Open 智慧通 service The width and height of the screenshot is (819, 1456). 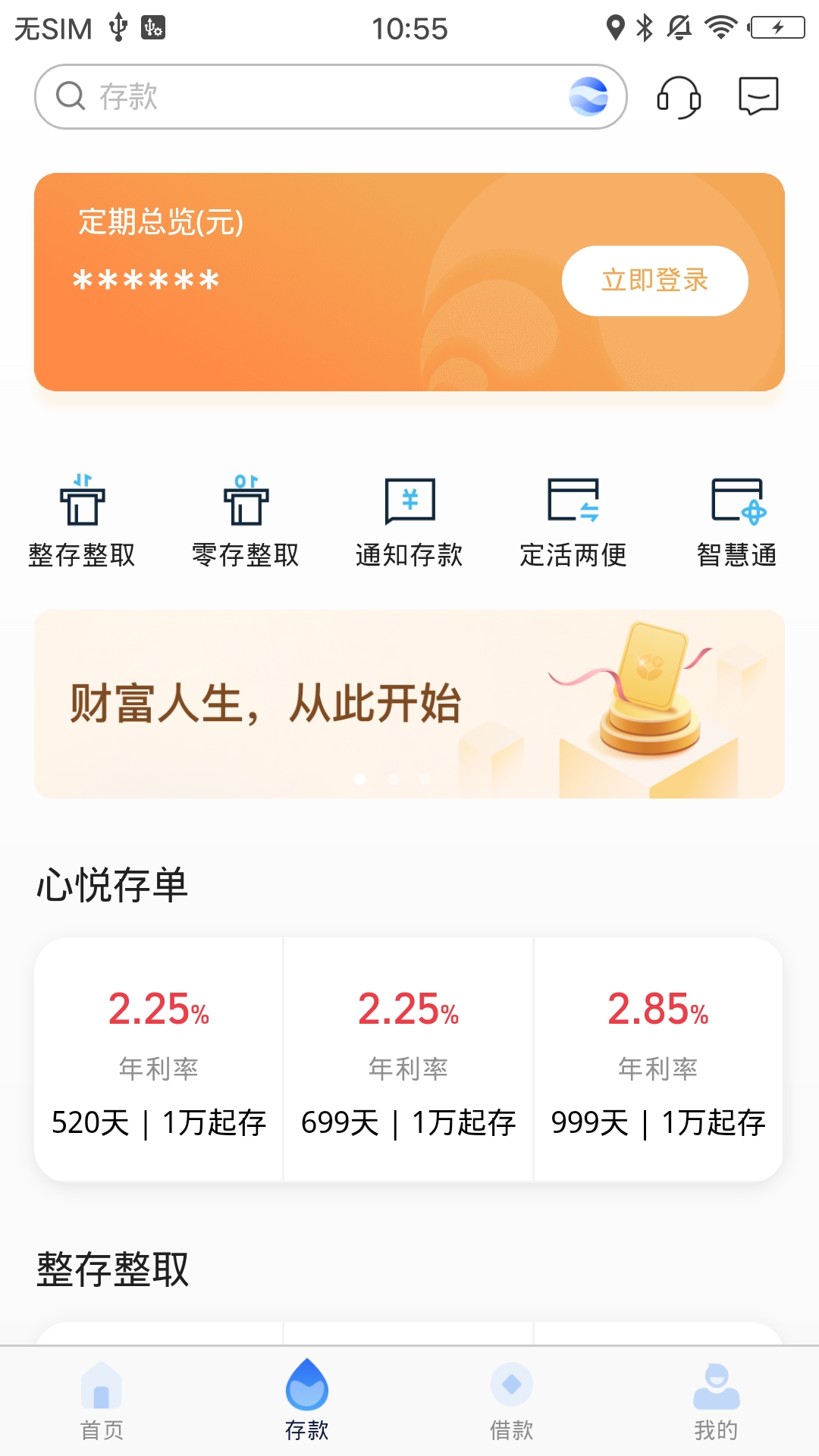[x=737, y=521]
